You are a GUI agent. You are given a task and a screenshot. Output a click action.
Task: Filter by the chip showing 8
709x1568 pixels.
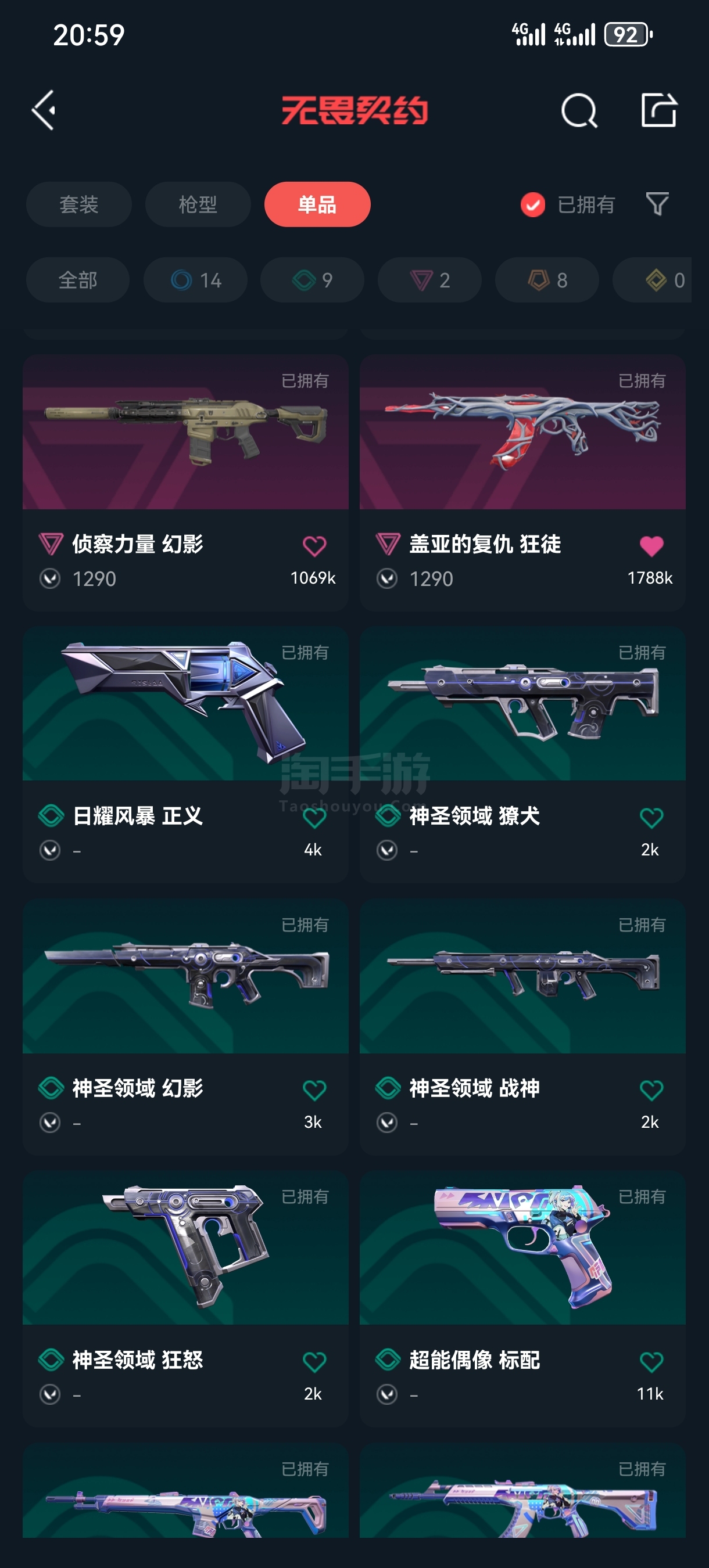[547, 280]
